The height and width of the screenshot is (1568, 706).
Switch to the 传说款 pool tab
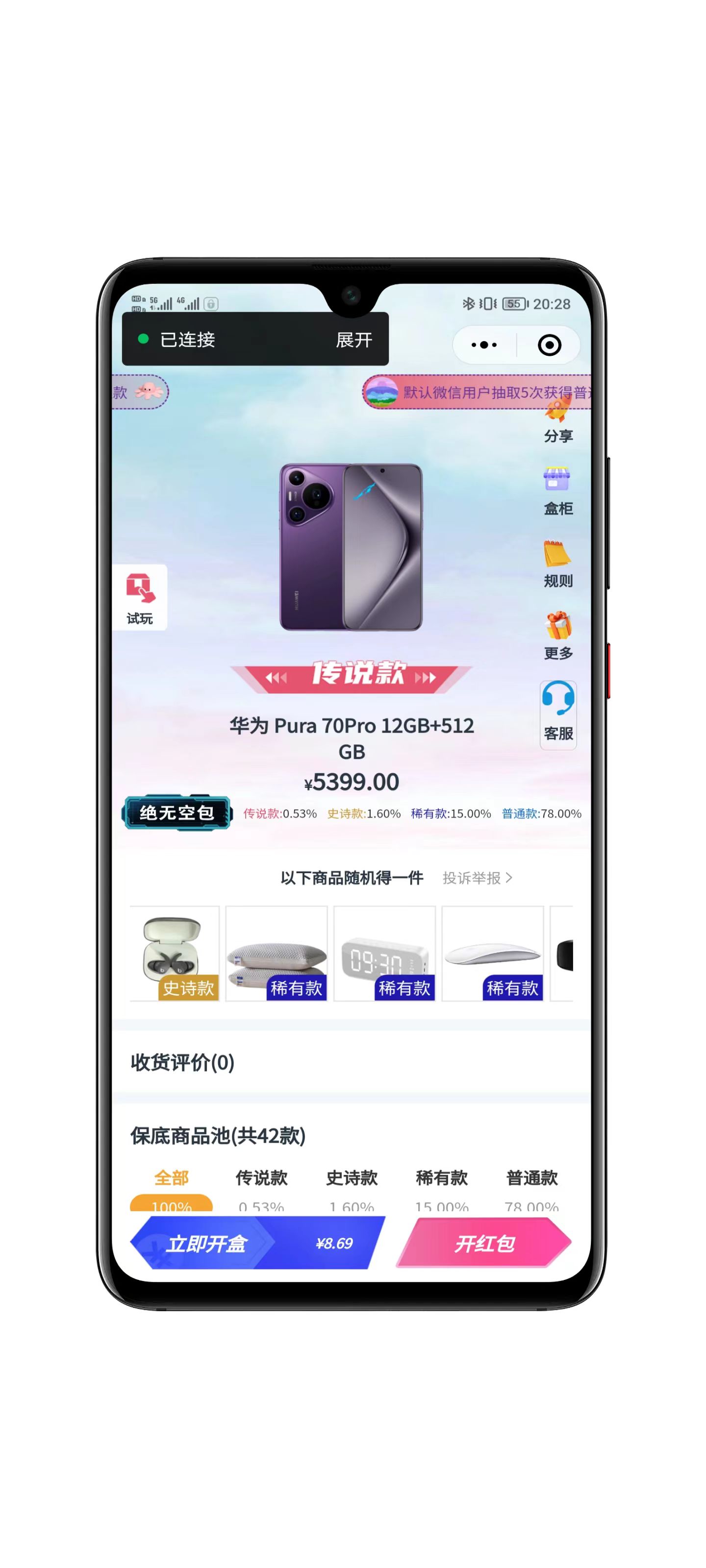[x=261, y=1178]
